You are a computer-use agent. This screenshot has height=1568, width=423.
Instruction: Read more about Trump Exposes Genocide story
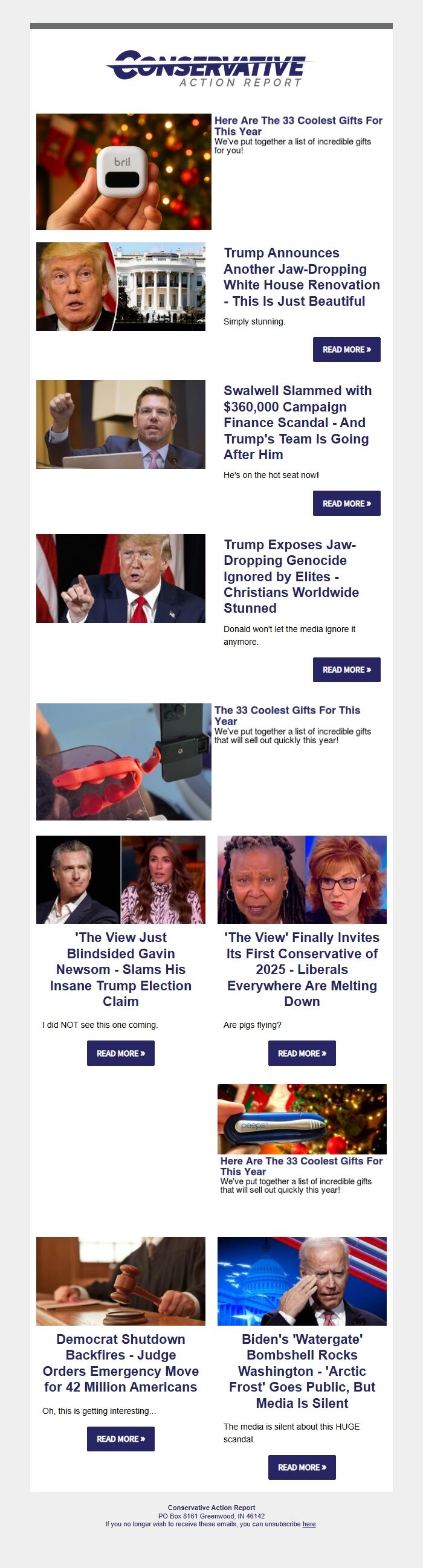(x=346, y=669)
